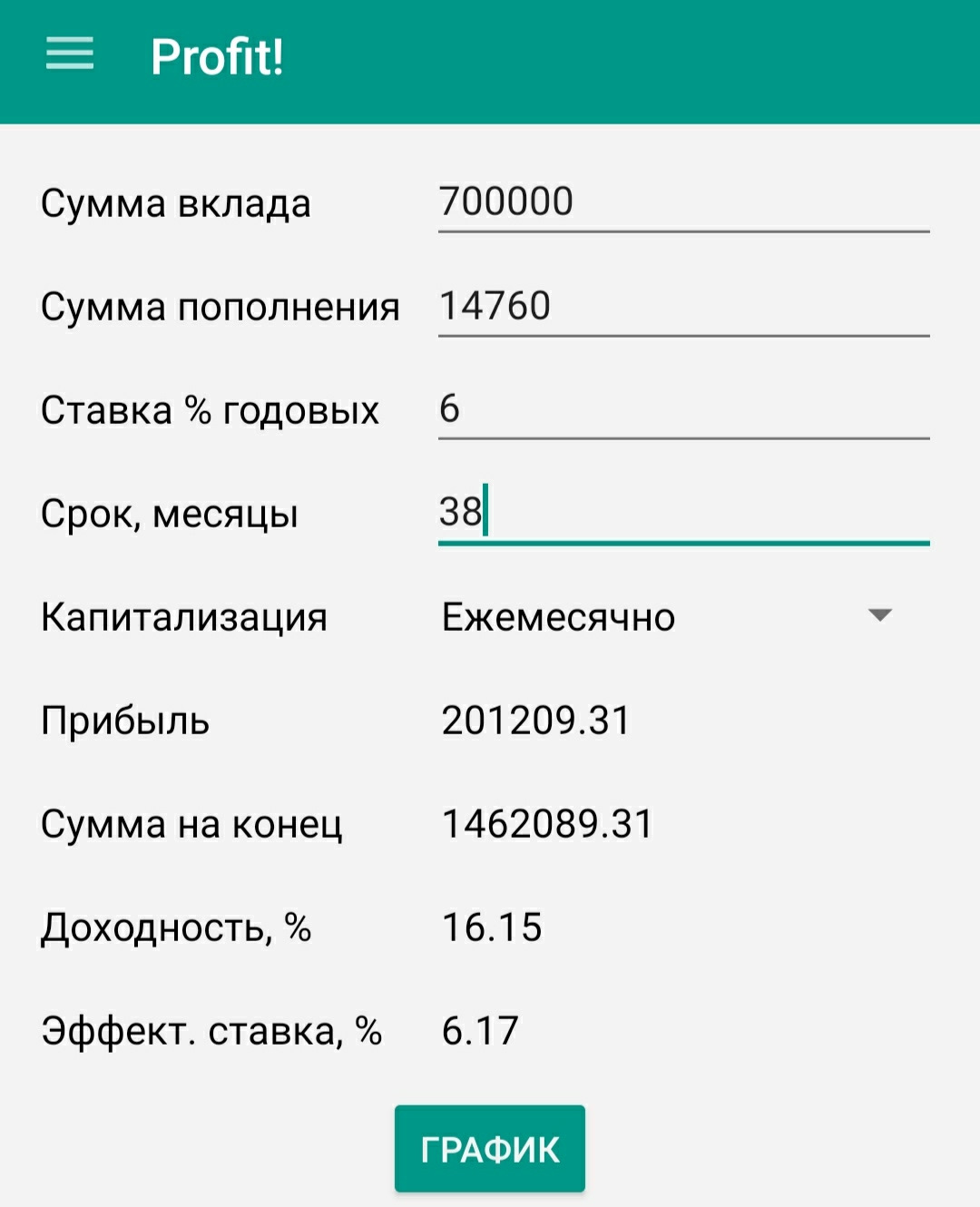This screenshot has width=980, height=1207.
Task: Focus the Ставка % годовых field
Action: pos(682,410)
